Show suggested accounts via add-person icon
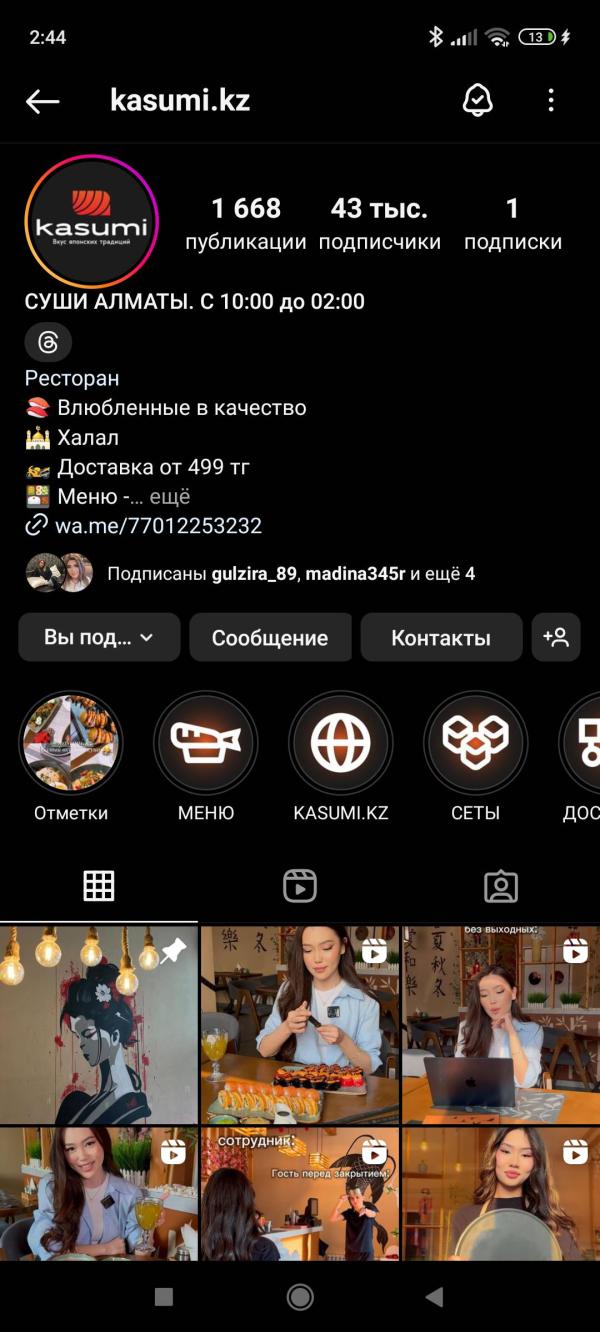 [x=556, y=637]
